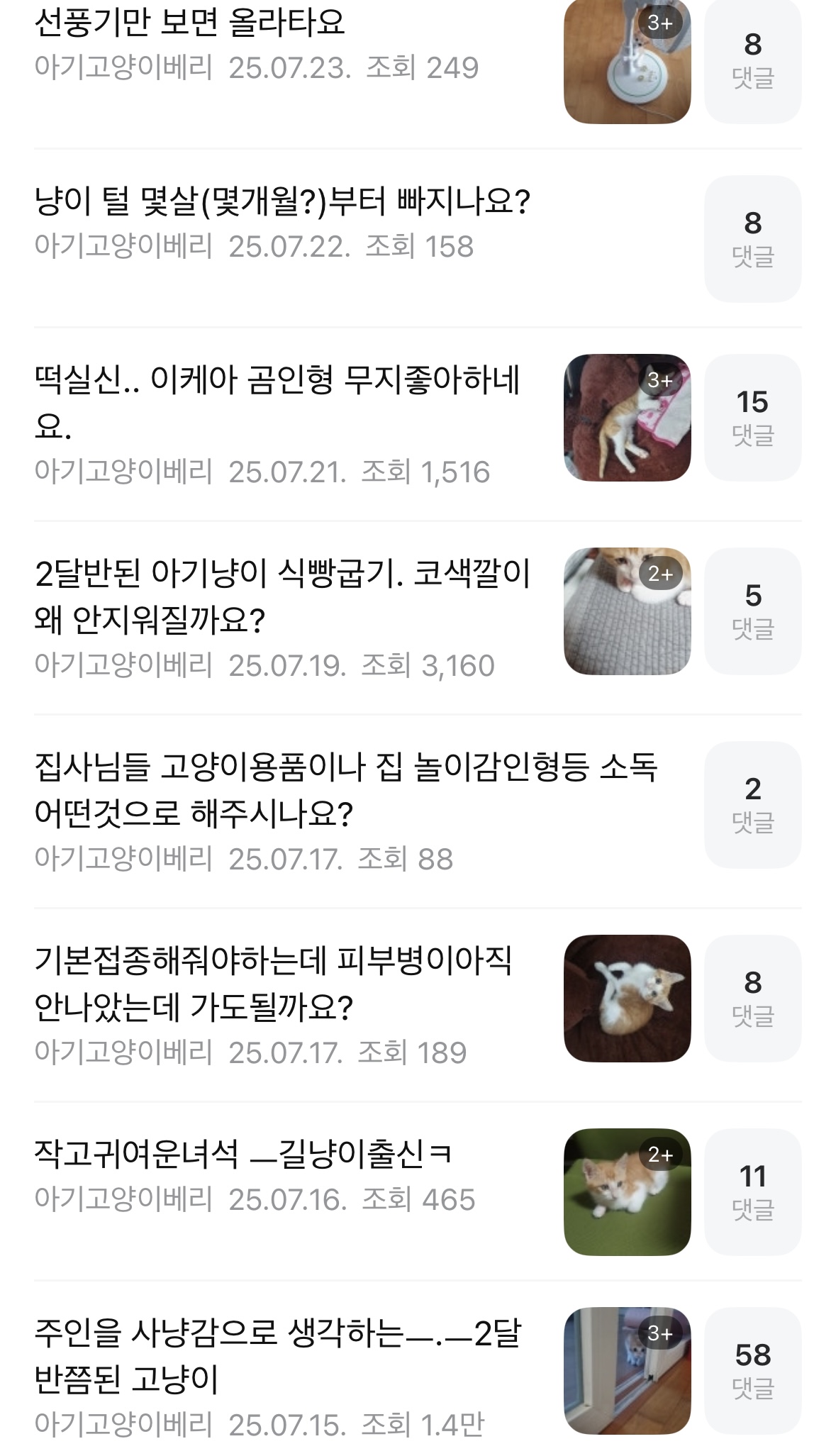
Task: Show the 15 comments on 이케아 곰인형 post
Action: pyautogui.click(x=752, y=418)
